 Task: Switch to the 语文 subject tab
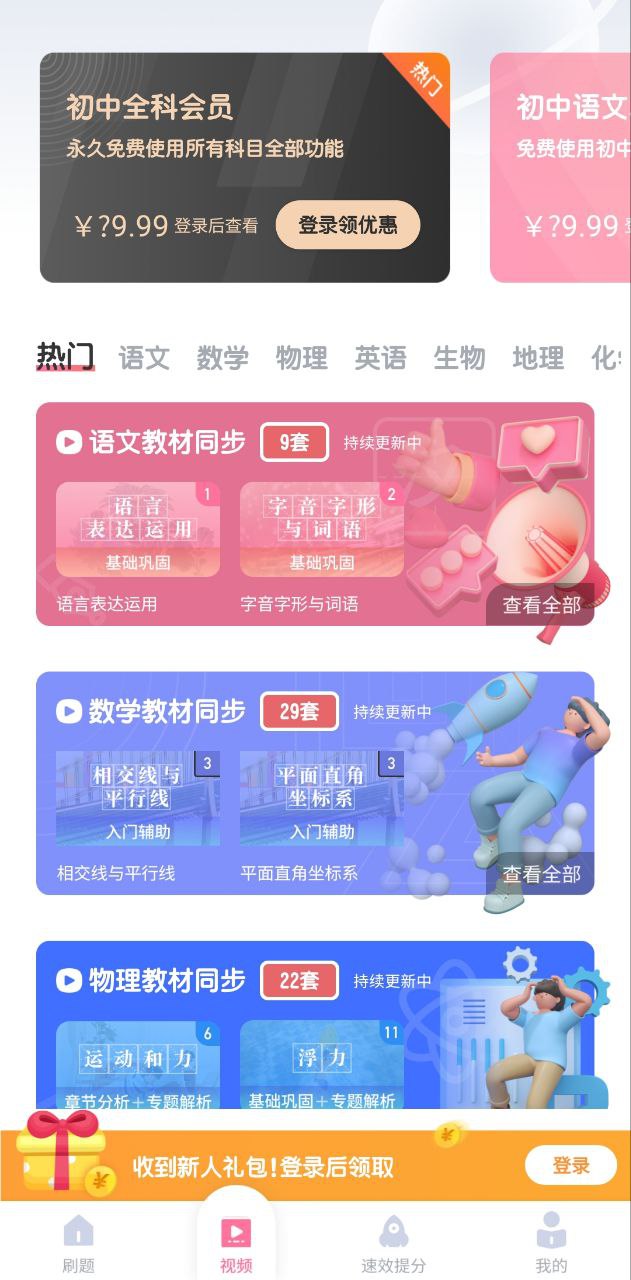pos(144,358)
